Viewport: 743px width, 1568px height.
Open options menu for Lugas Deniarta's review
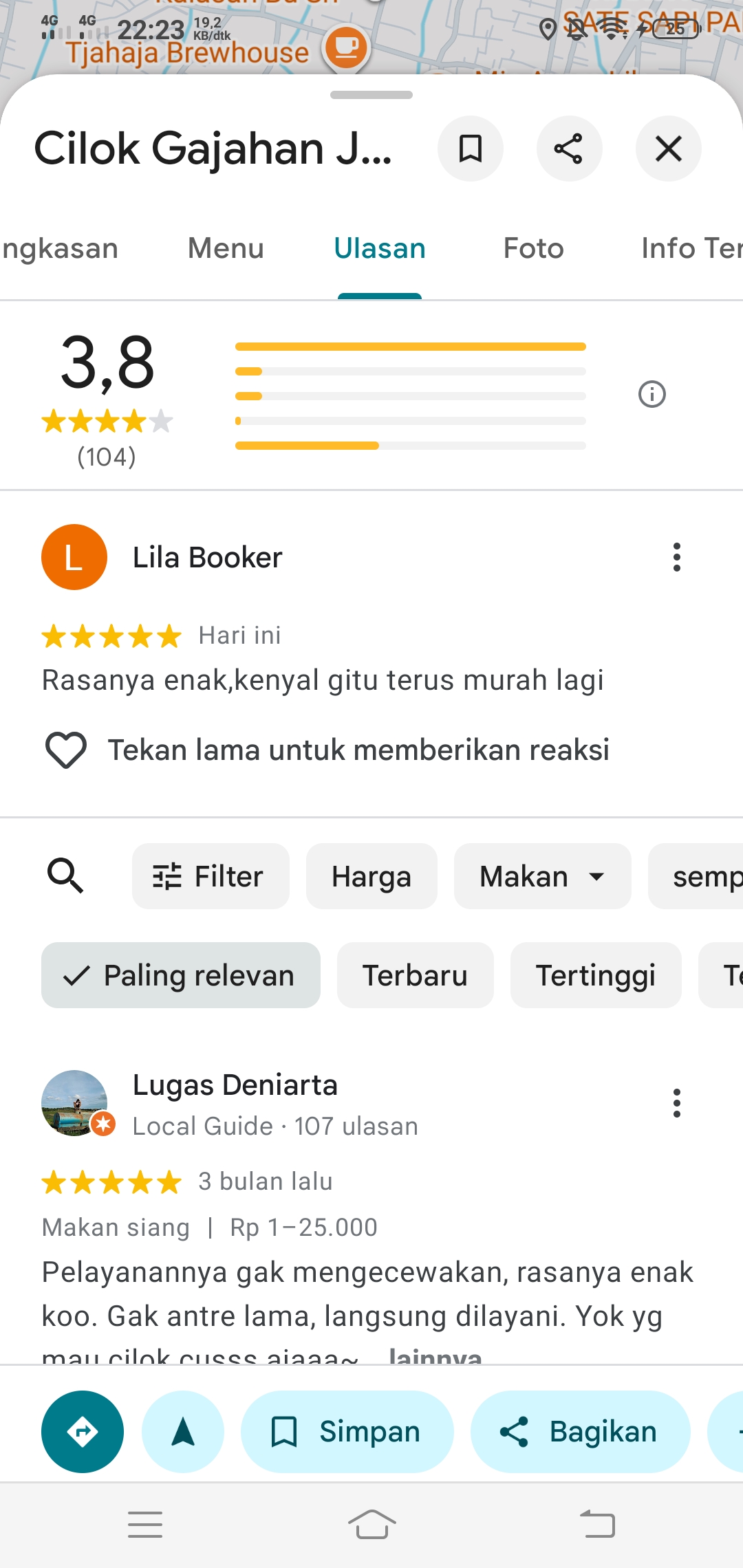coord(677,1103)
